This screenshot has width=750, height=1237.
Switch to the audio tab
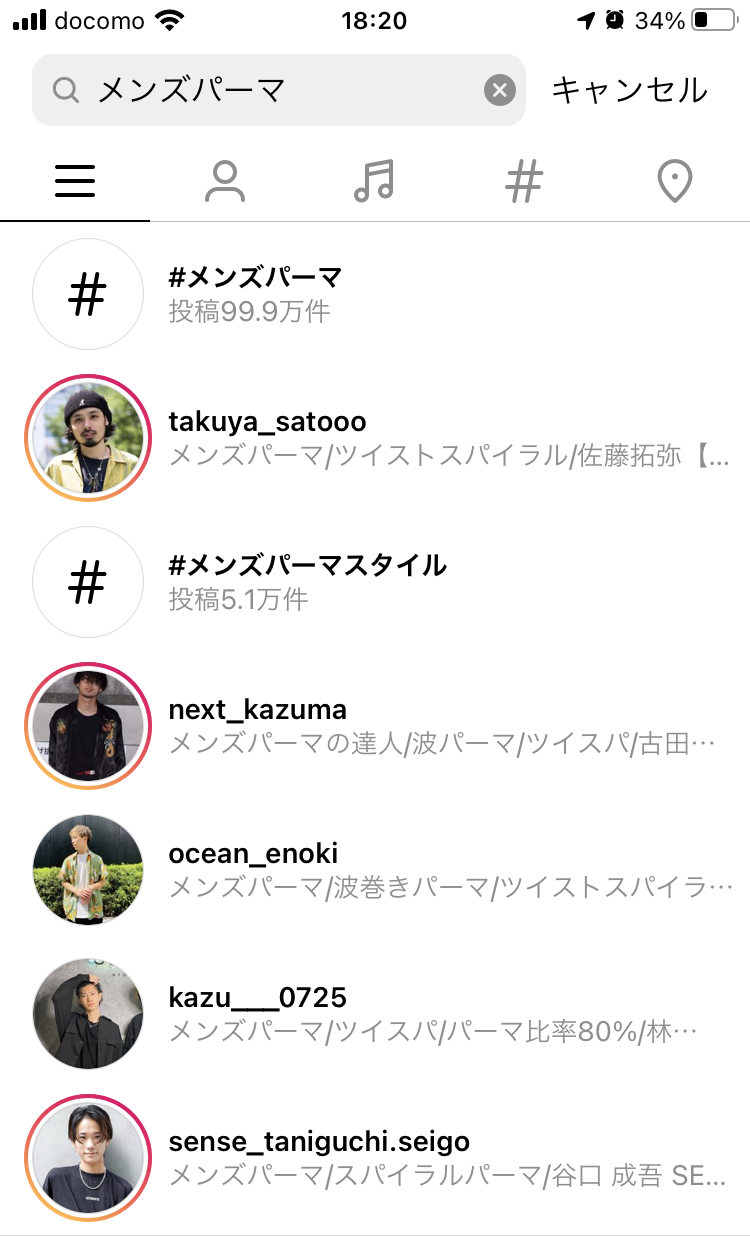tap(374, 181)
